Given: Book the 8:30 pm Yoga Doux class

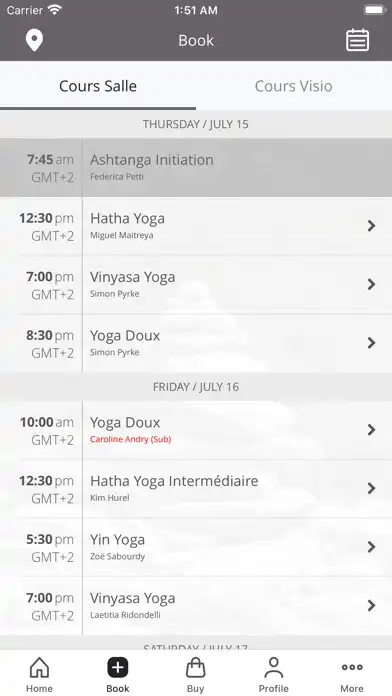Looking at the screenshot, I should (x=196, y=344).
